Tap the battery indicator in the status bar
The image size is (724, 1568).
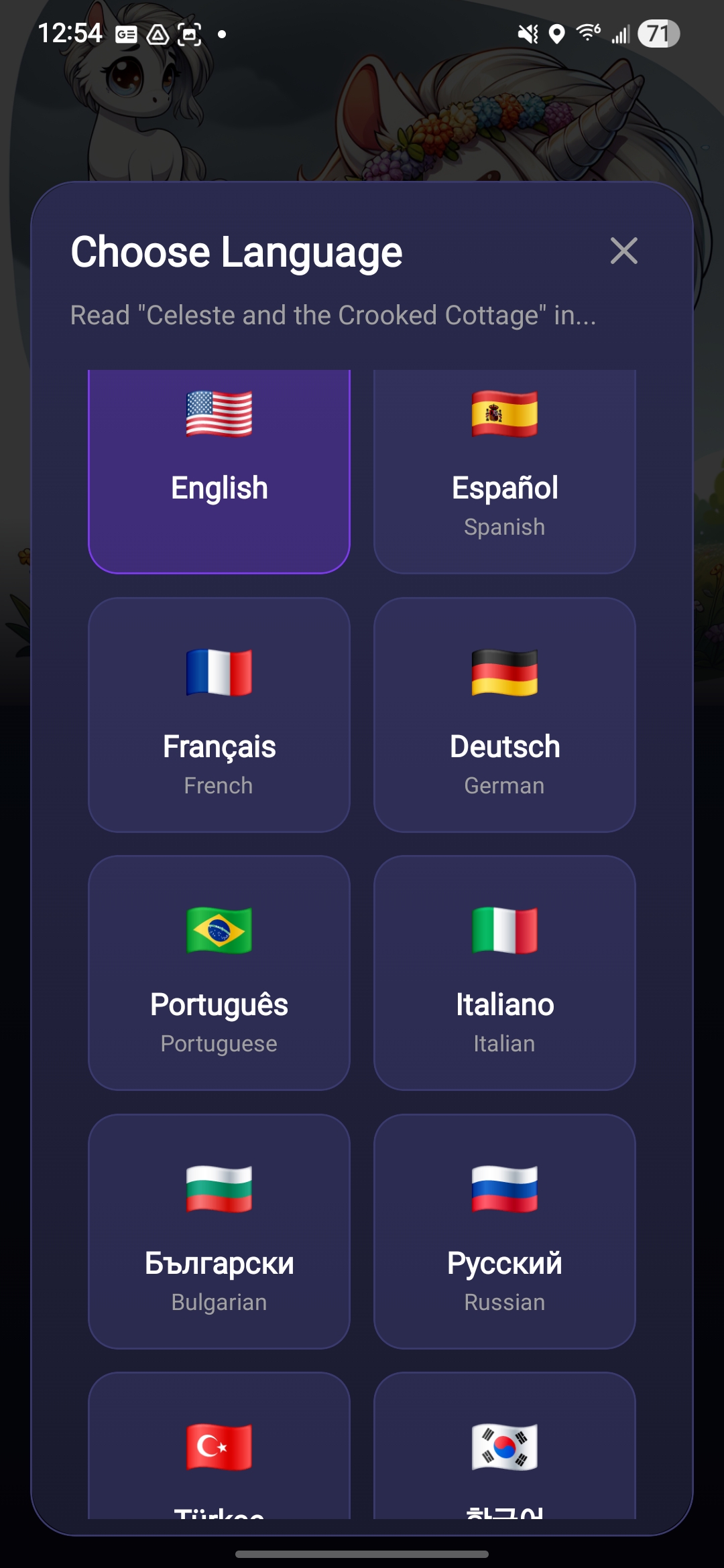point(660,34)
